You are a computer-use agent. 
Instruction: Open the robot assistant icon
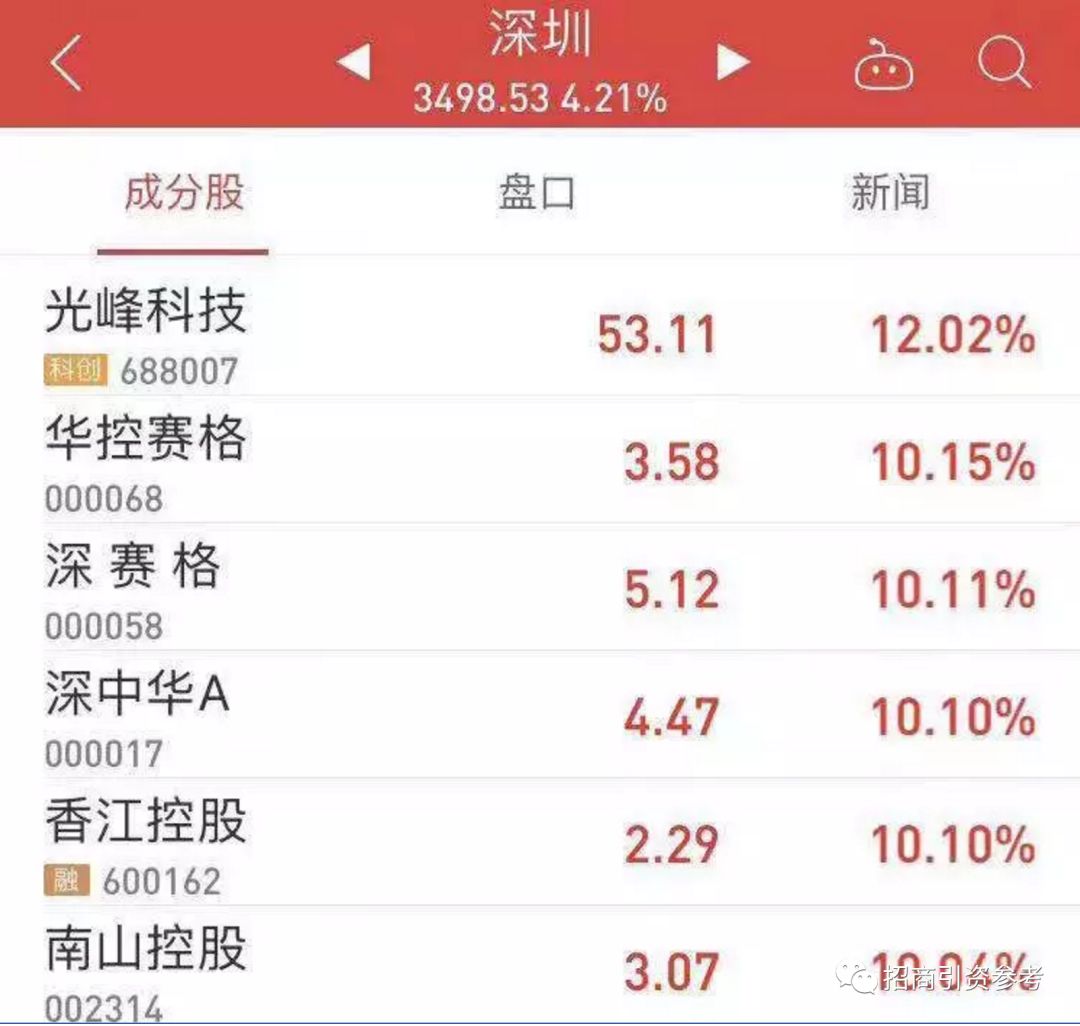coord(883,66)
